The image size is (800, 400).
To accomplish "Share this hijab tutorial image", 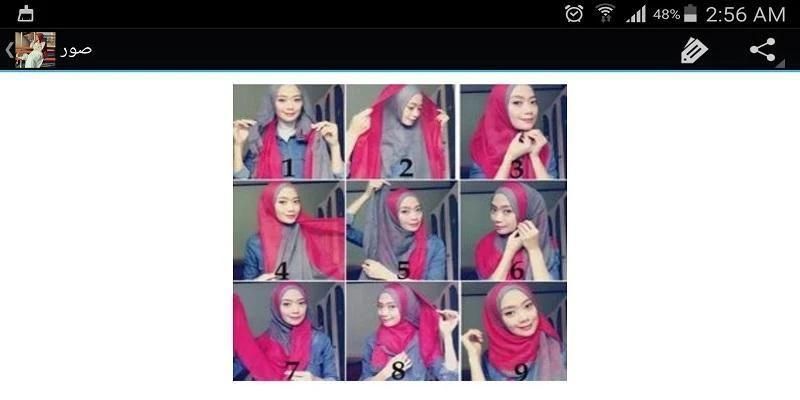I will (x=763, y=50).
